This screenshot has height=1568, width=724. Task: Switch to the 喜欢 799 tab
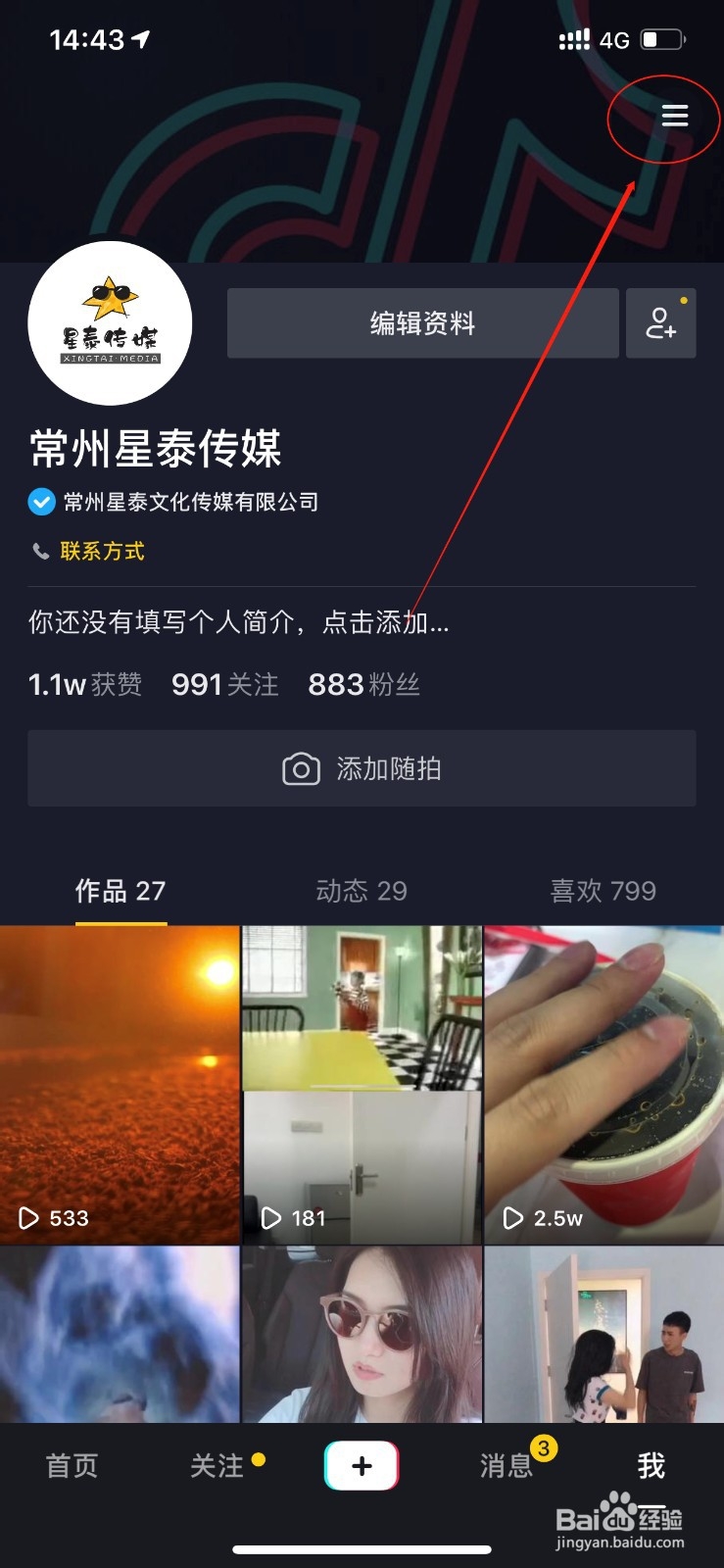pyautogui.click(x=603, y=891)
